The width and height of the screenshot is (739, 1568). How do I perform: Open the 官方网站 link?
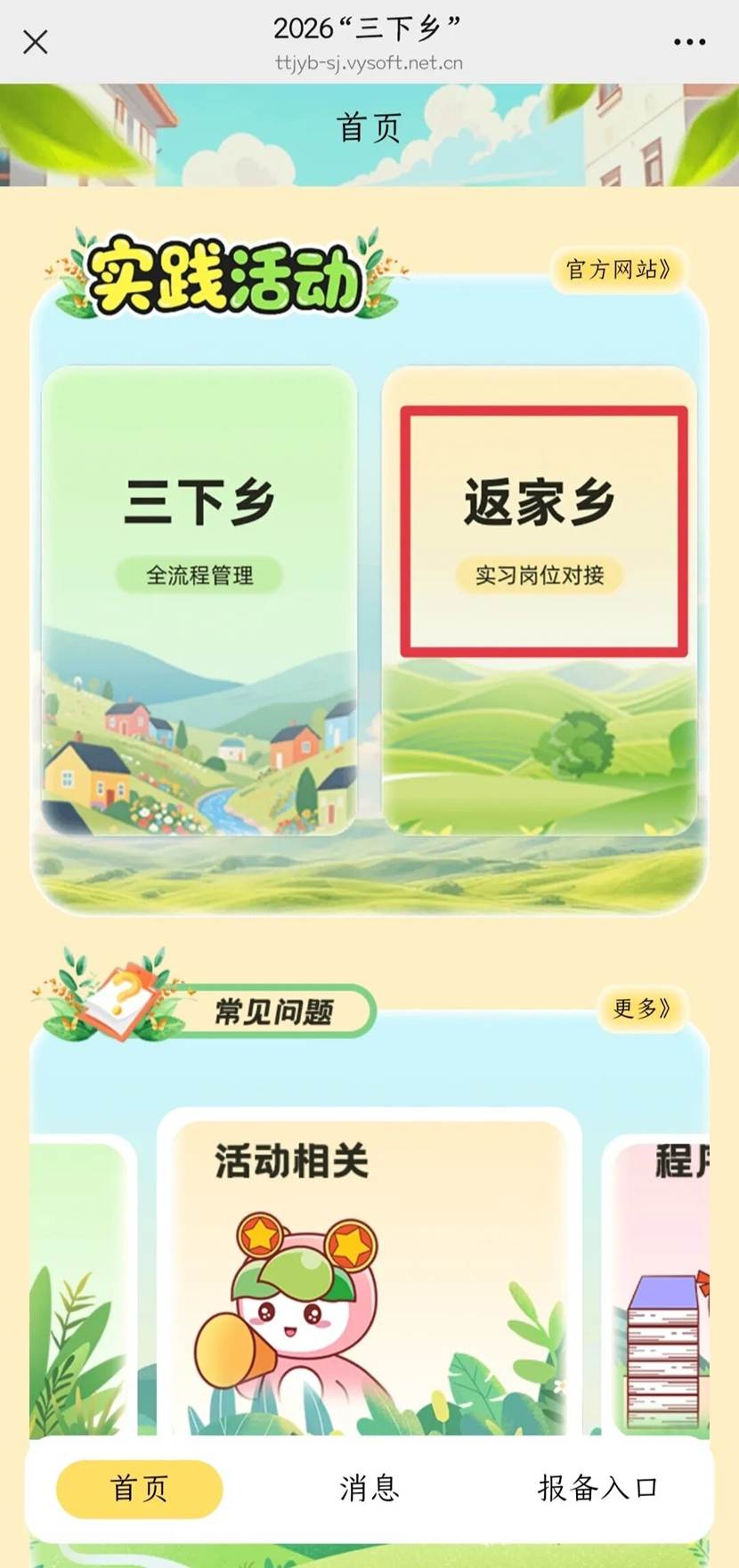618,269
